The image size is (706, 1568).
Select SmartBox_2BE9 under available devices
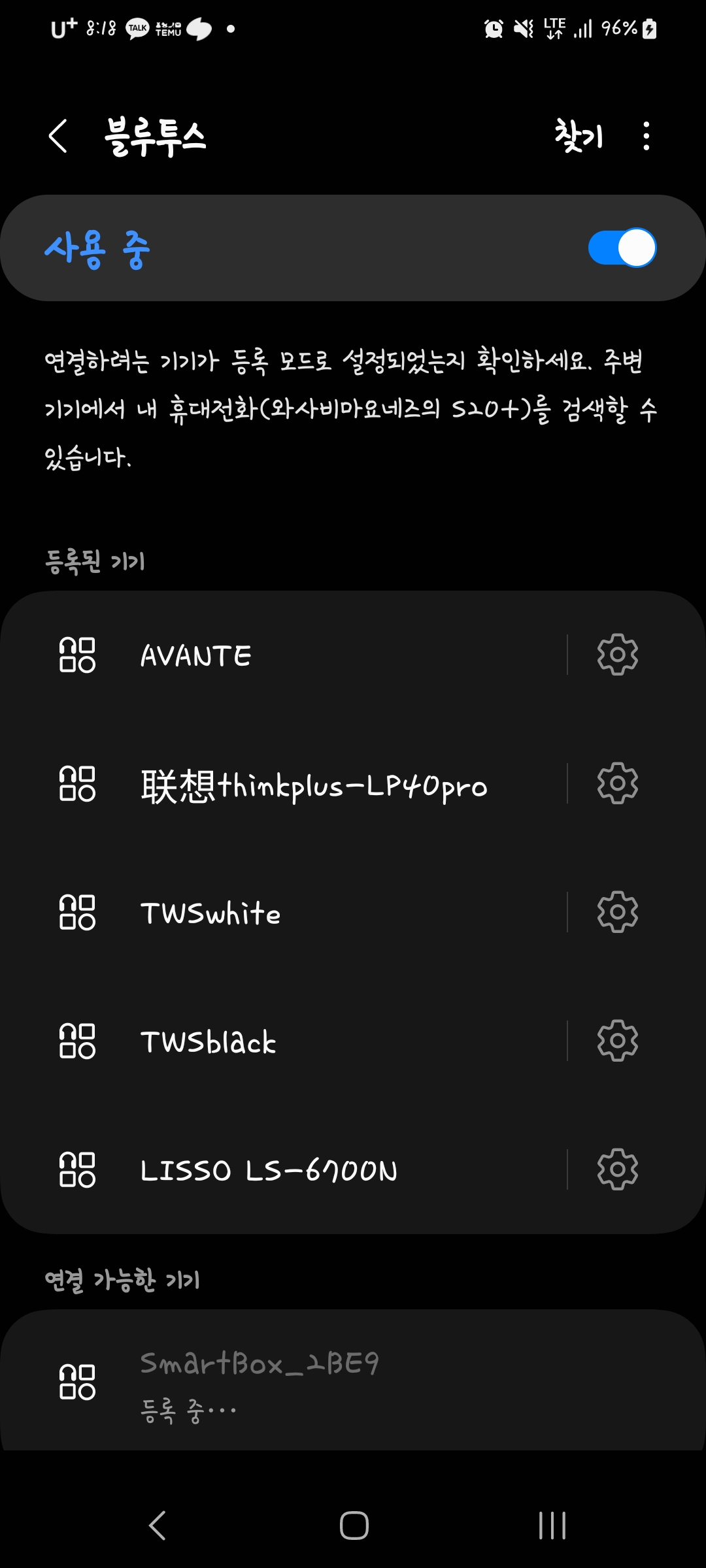tap(353, 1382)
